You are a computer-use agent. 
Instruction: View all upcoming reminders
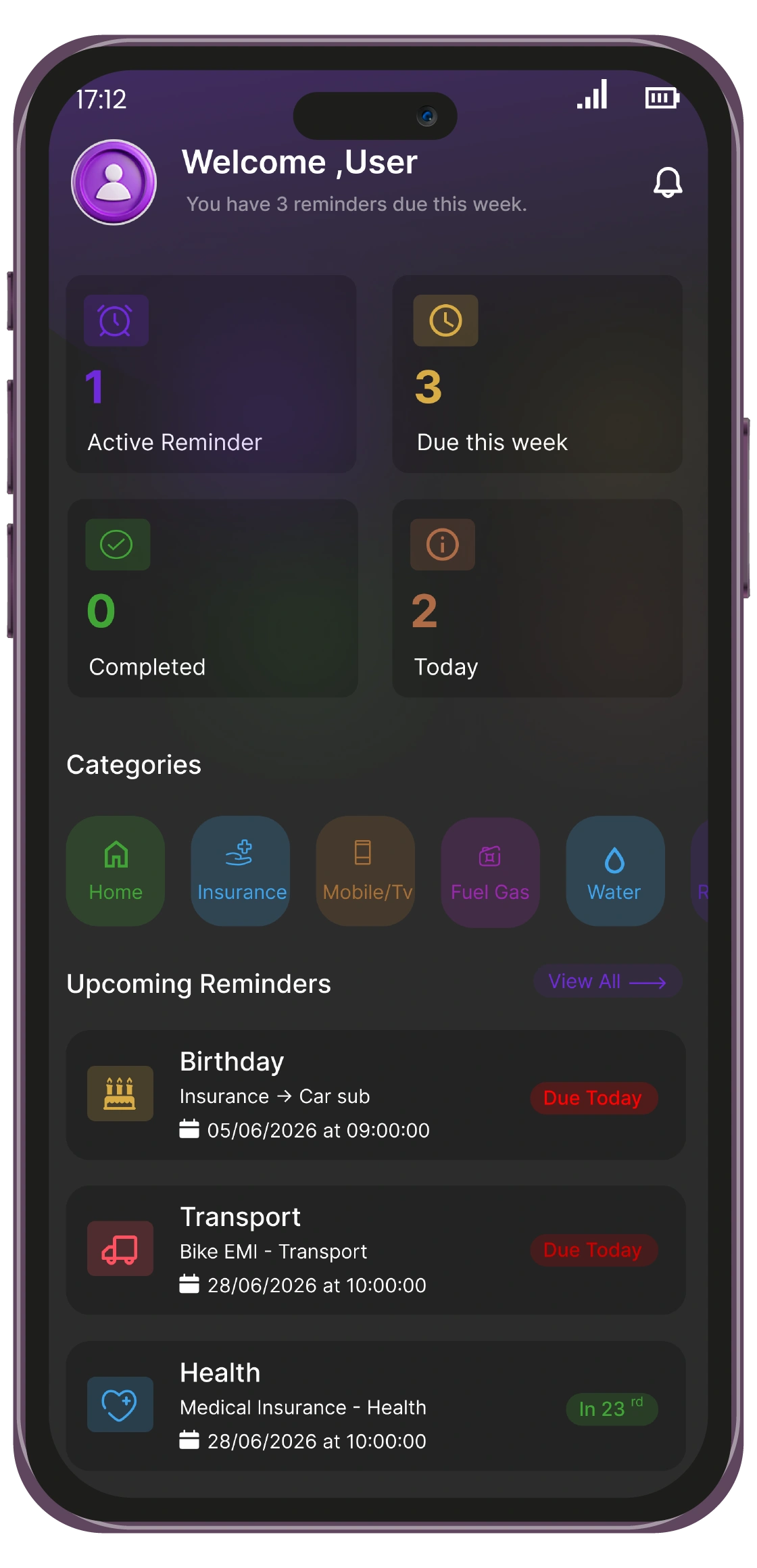coord(607,981)
